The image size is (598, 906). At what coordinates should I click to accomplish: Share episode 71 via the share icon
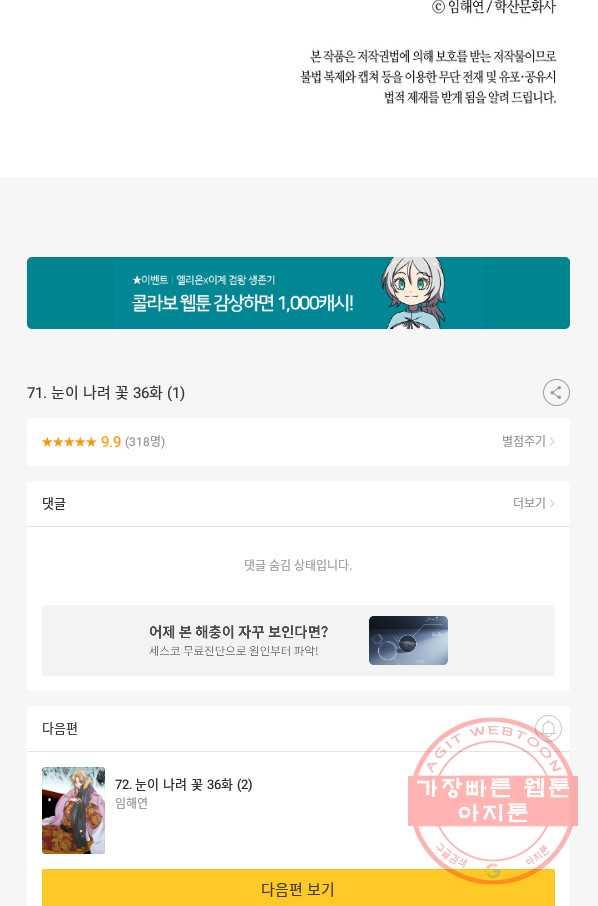[556, 393]
